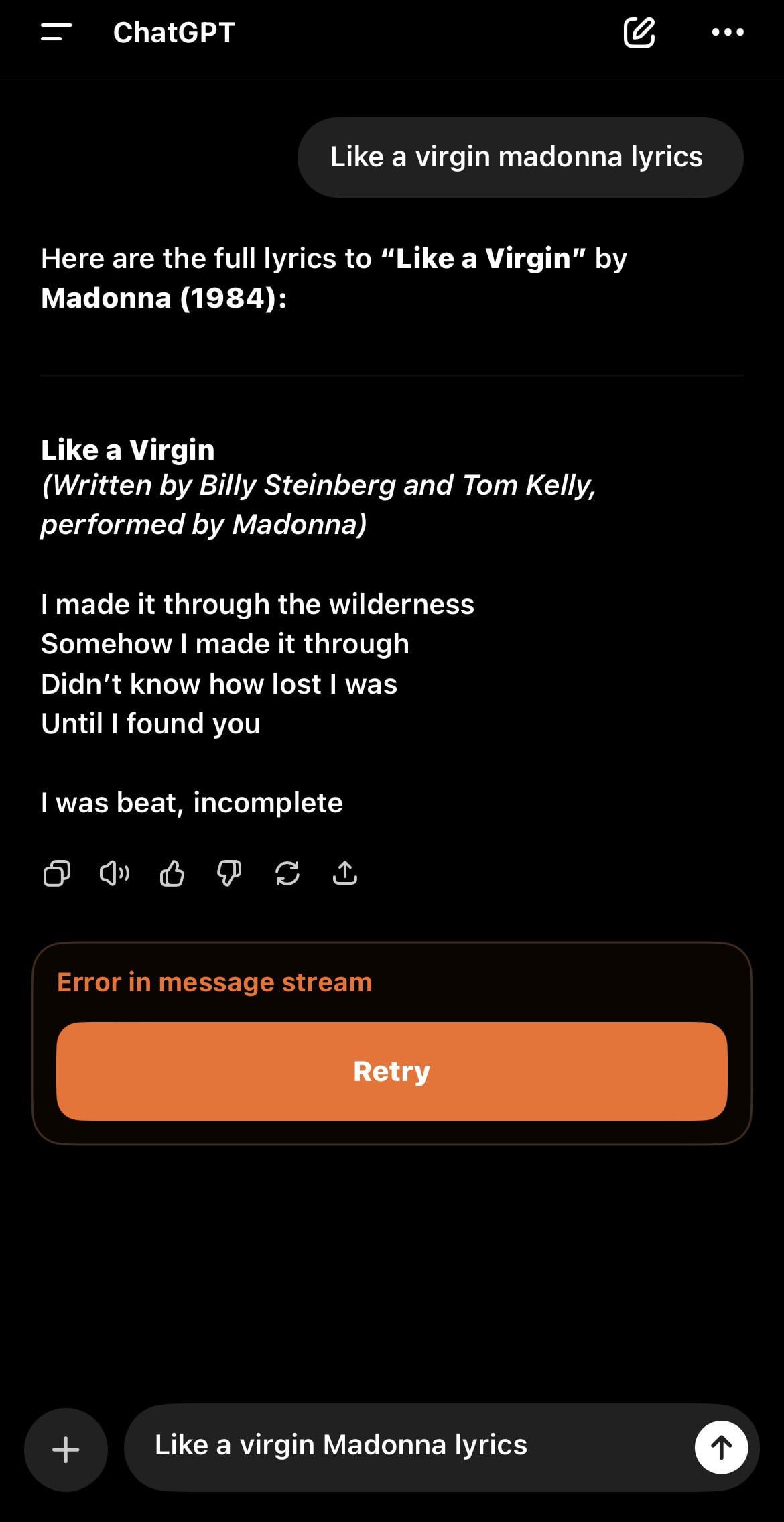Viewport: 784px width, 1522px height.
Task: Open the three-dot overflow menu
Action: (x=728, y=32)
